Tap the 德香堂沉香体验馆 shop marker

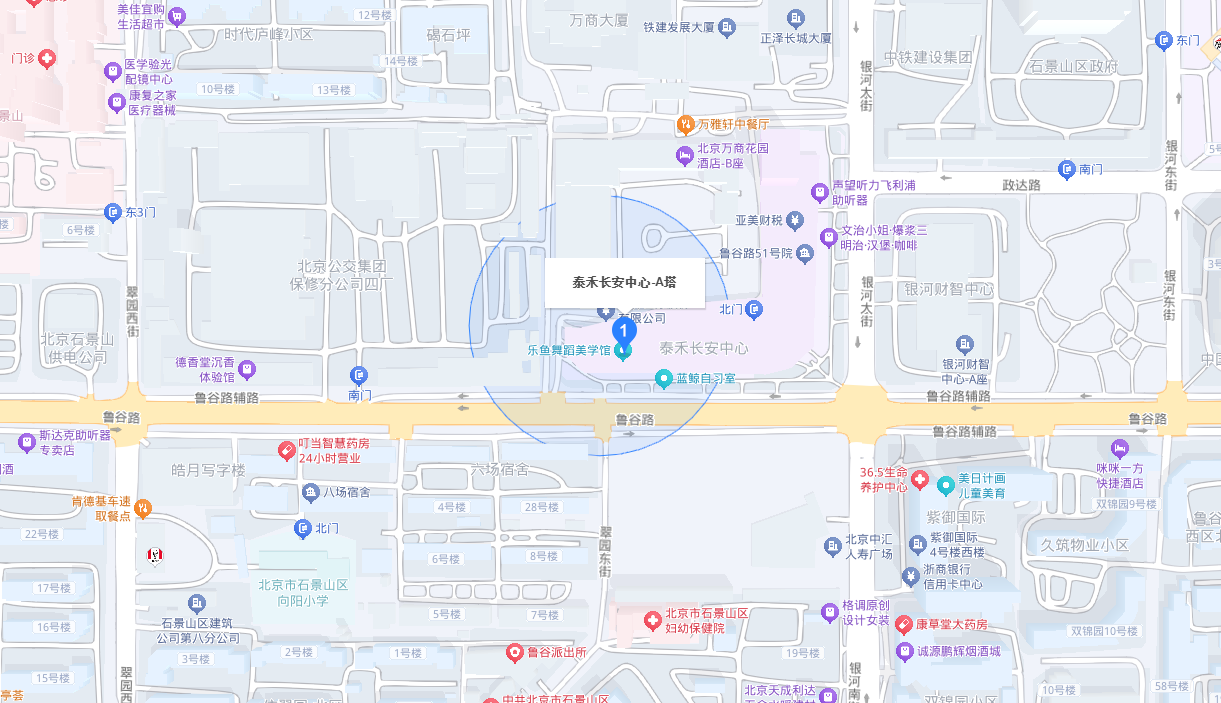point(247,370)
